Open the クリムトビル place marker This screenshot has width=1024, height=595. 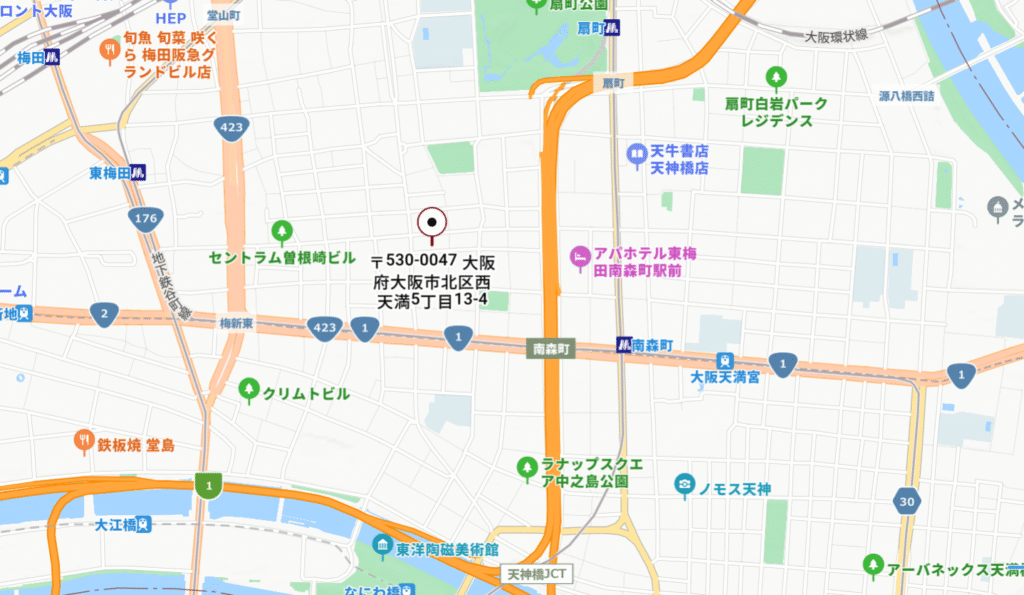248,389
